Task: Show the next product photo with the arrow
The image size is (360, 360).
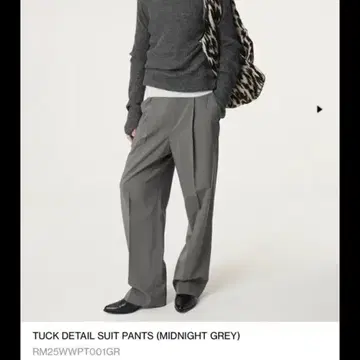Action: (x=319, y=109)
